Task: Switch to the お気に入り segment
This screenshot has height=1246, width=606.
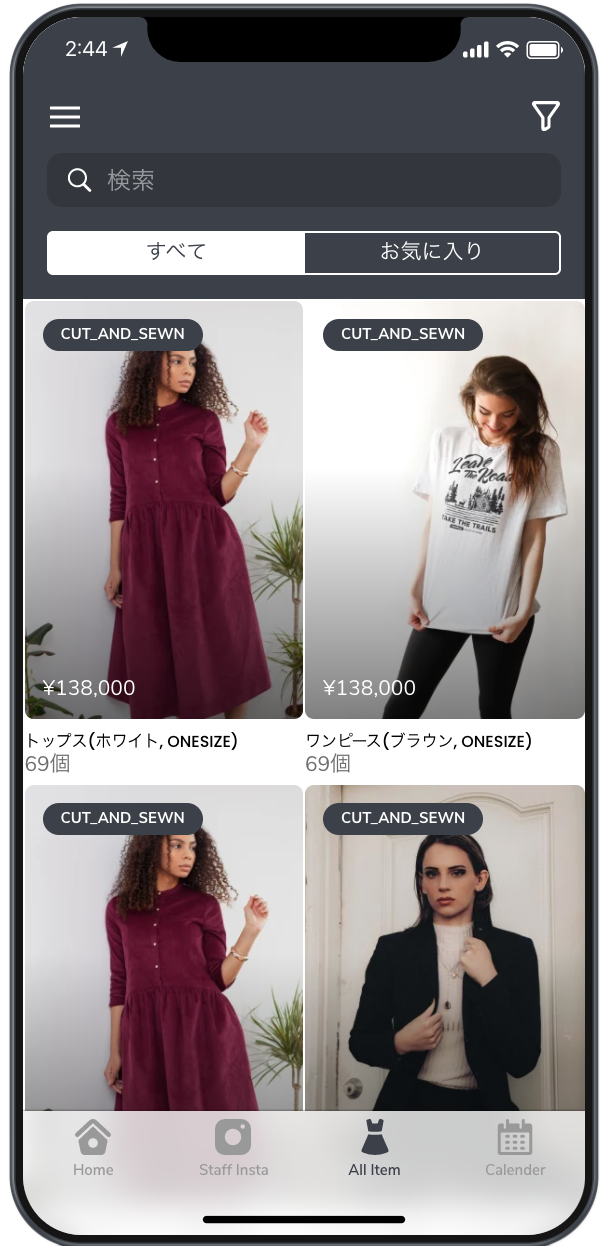Action: 432,252
